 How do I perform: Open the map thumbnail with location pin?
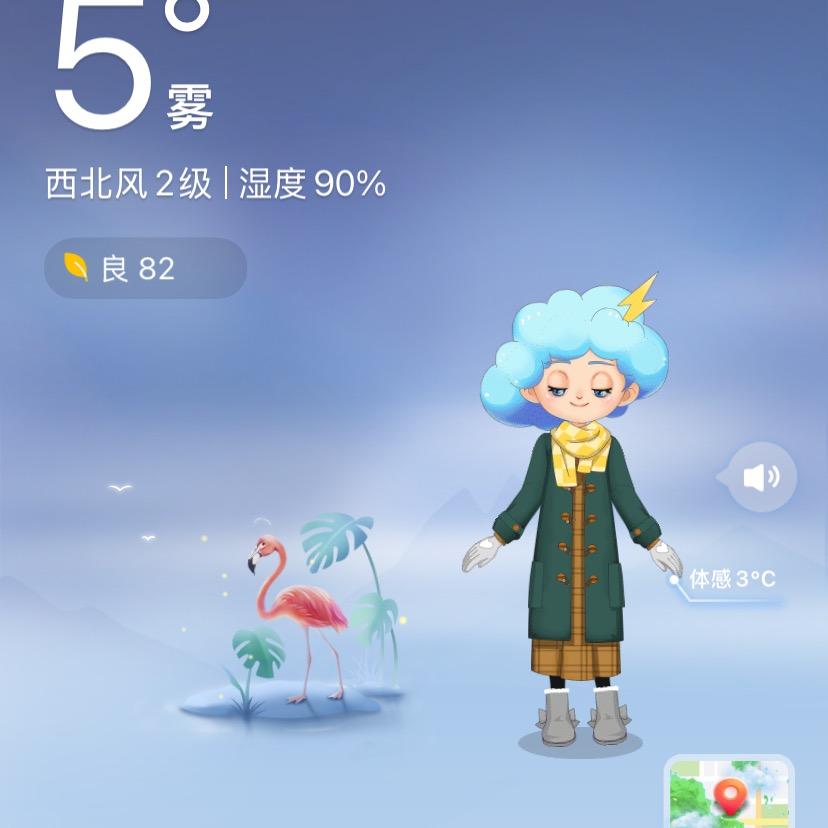(730, 793)
